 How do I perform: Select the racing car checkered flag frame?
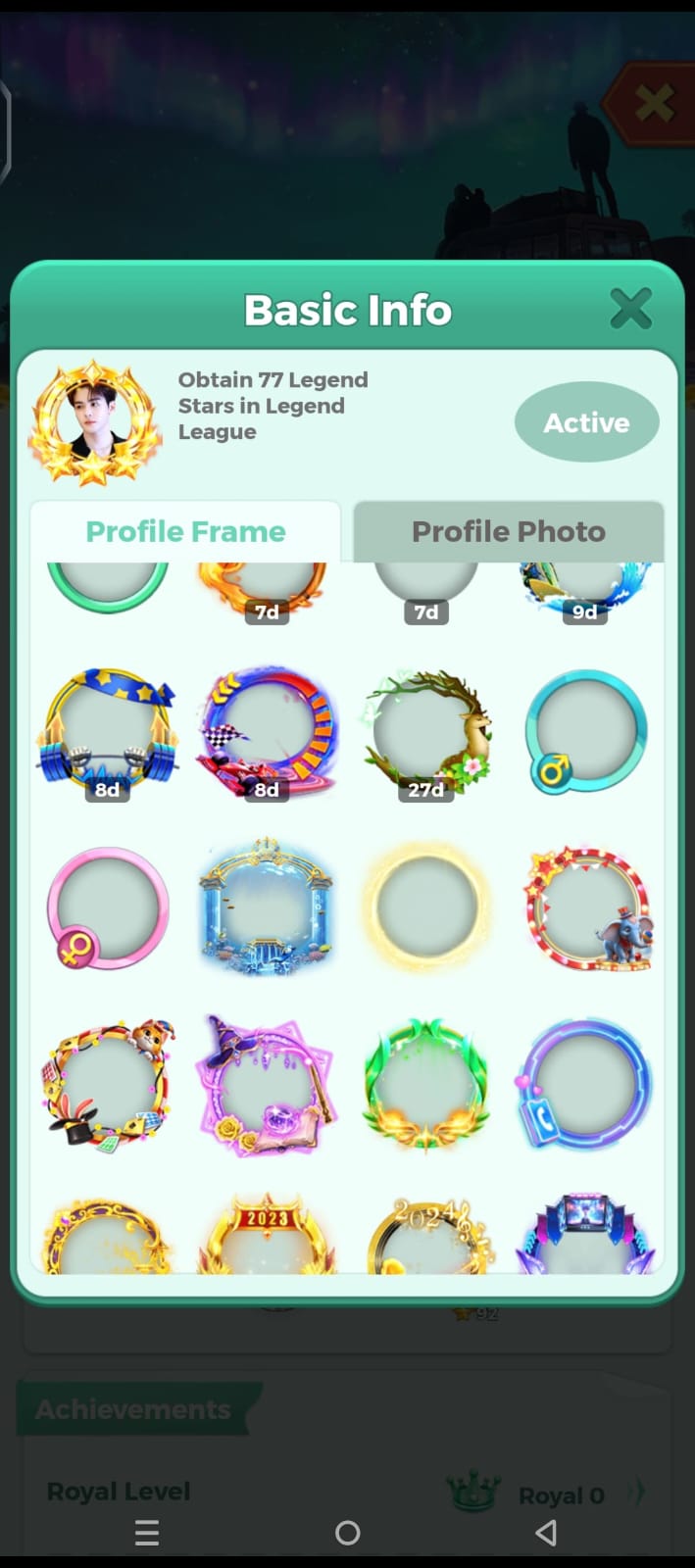pyautogui.click(x=267, y=732)
